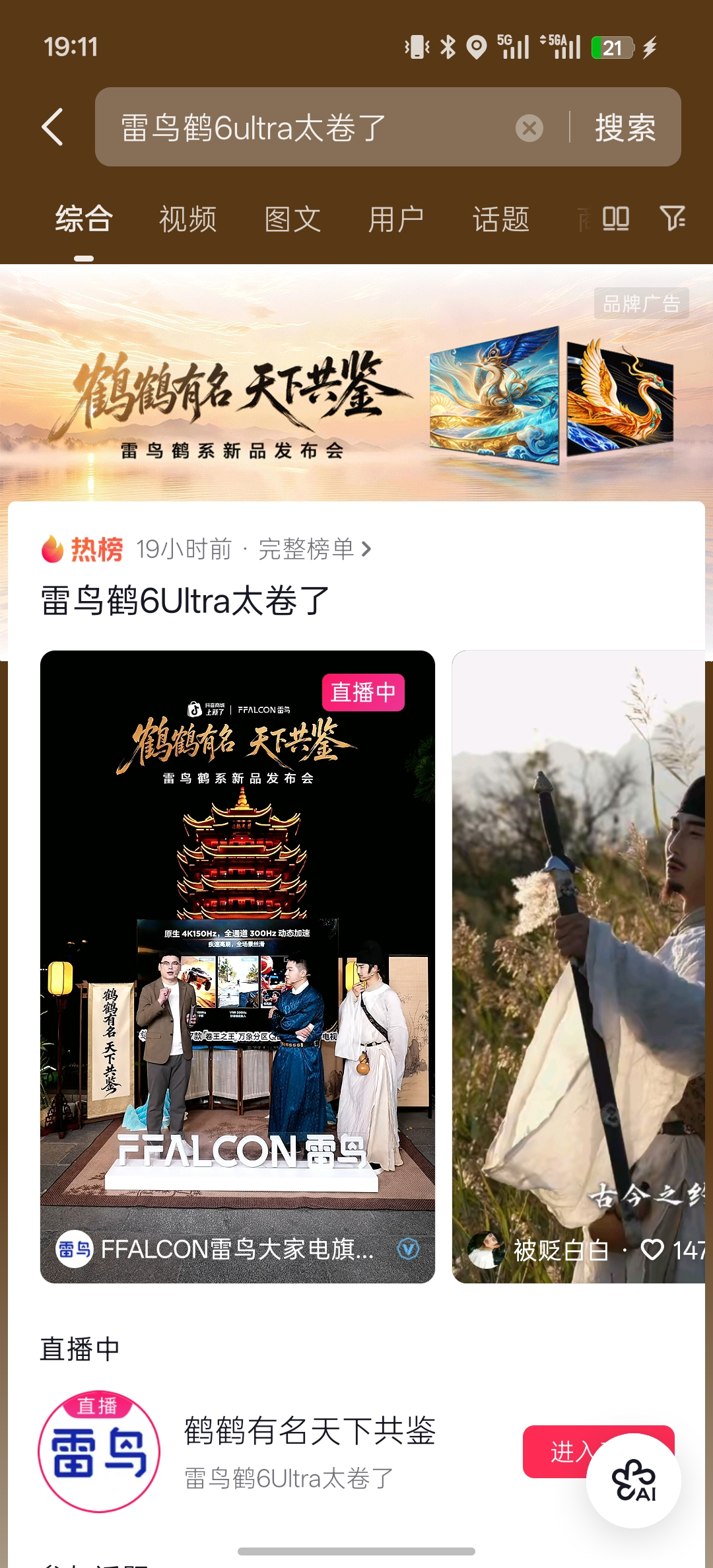The height and width of the screenshot is (1568, 713).
Task: Switch to the 话题 tab
Action: pos(501,219)
